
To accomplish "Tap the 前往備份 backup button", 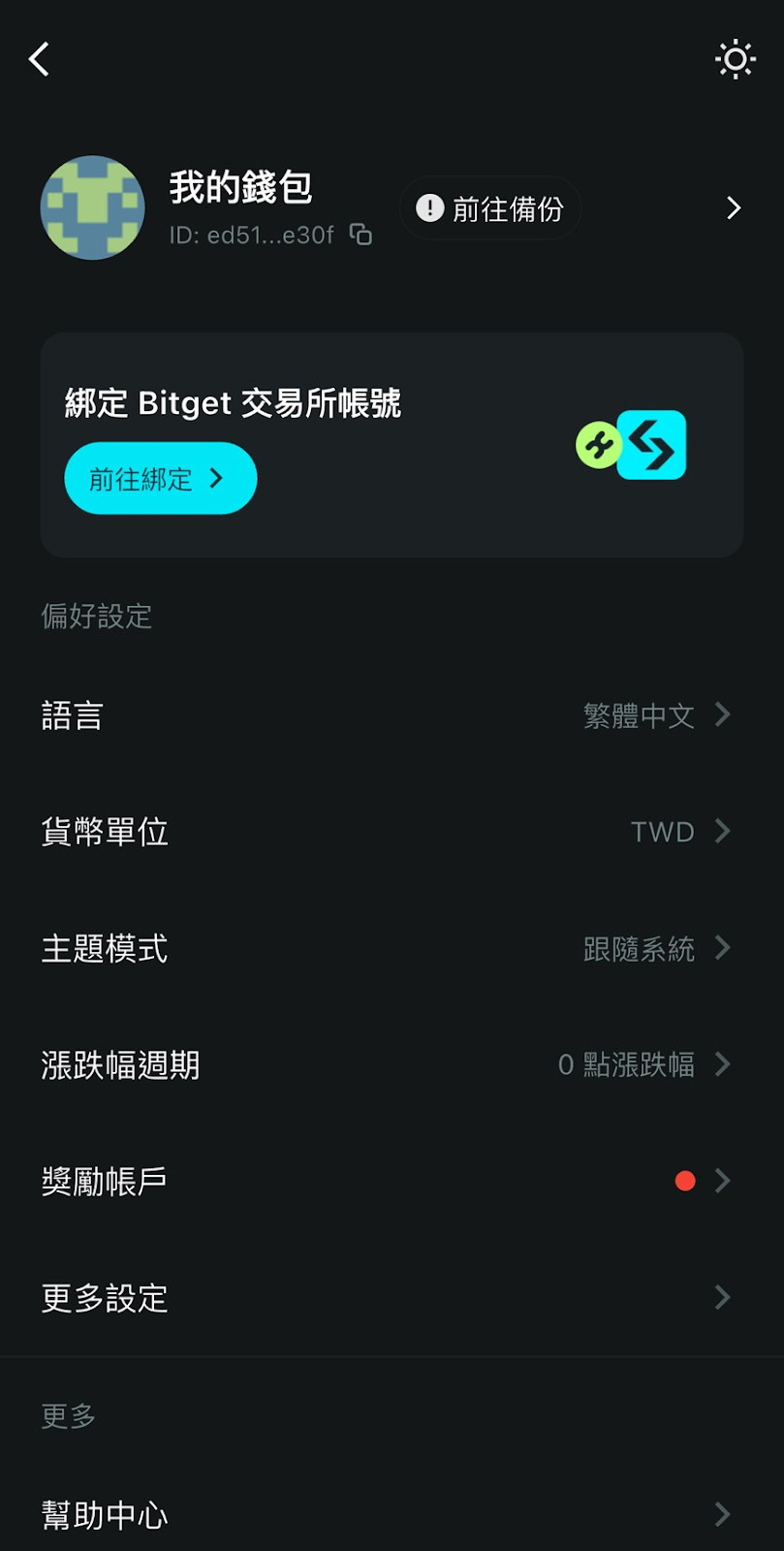I will [490, 208].
